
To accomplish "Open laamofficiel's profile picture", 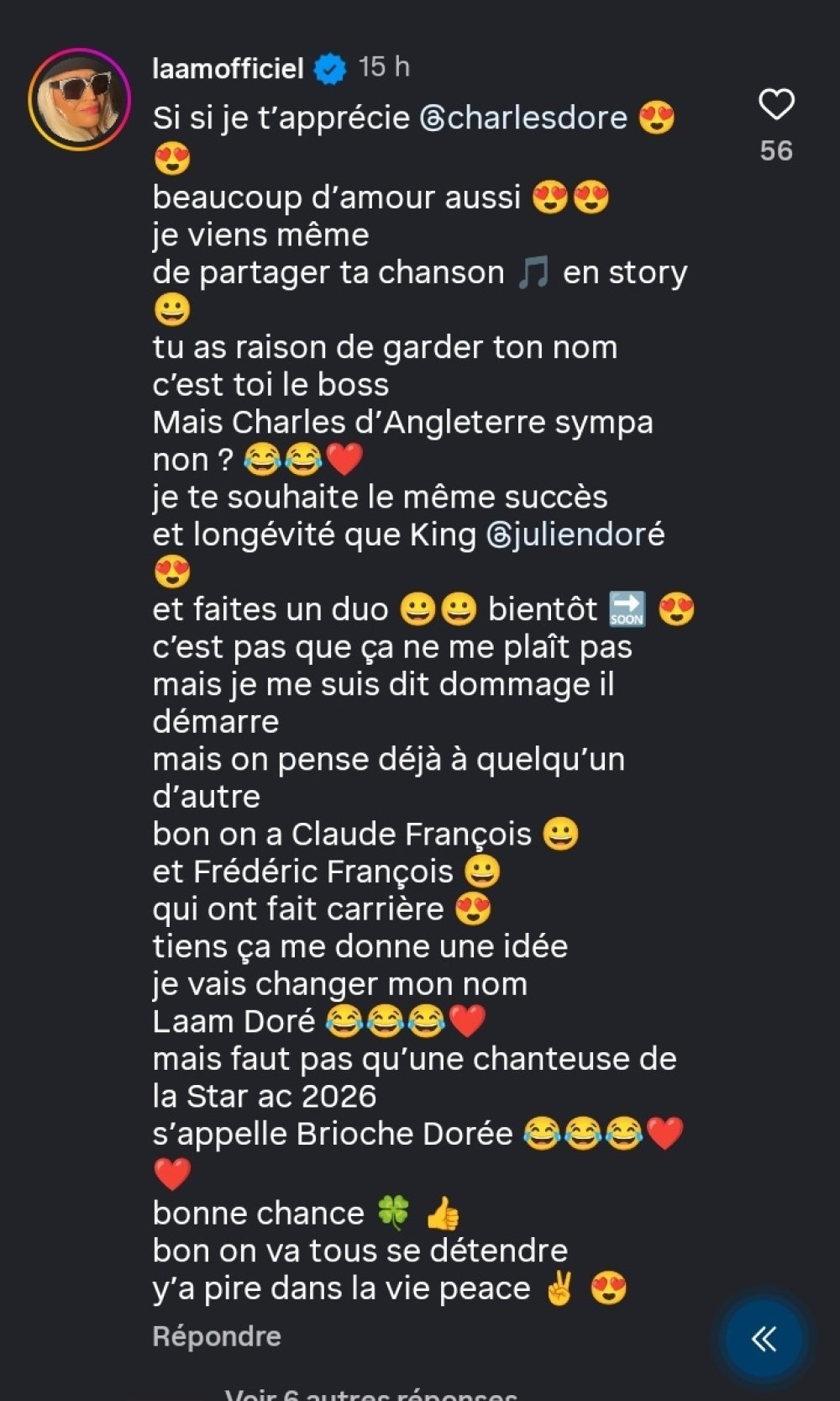I will coord(80,99).
